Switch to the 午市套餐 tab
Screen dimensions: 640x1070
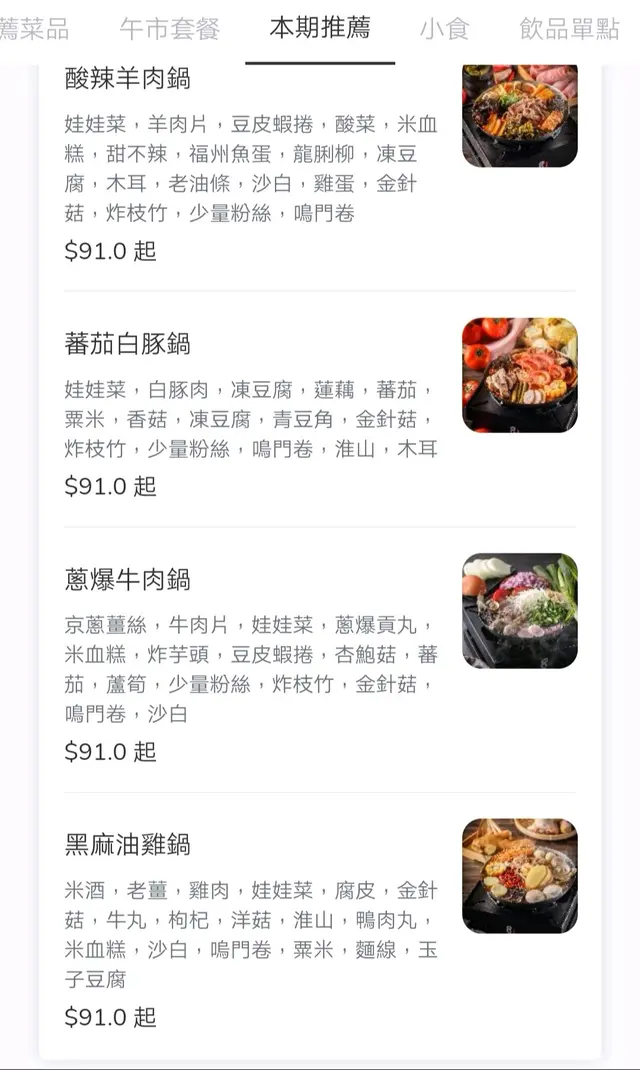(x=169, y=29)
